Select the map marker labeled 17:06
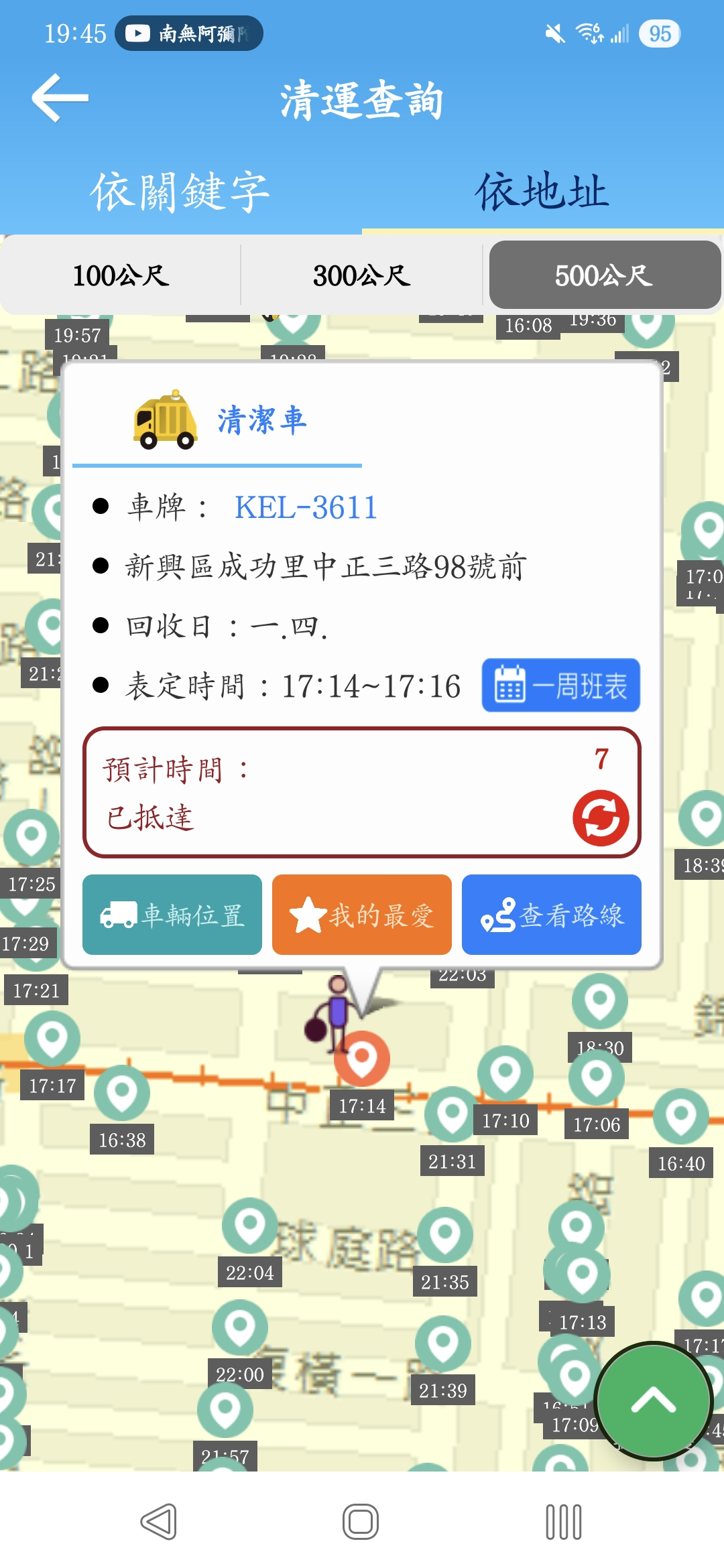 coord(597,1077)
